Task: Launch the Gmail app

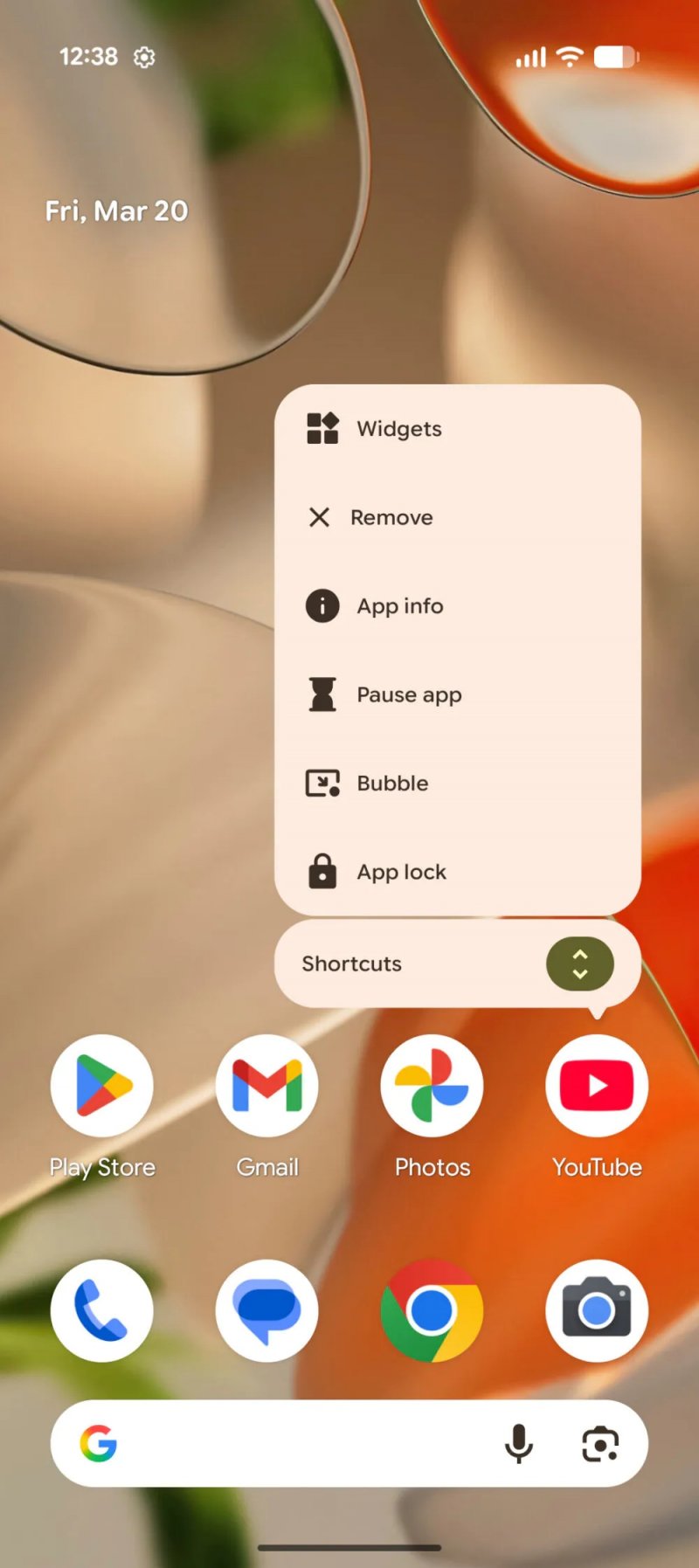Action: (267, 1086)
